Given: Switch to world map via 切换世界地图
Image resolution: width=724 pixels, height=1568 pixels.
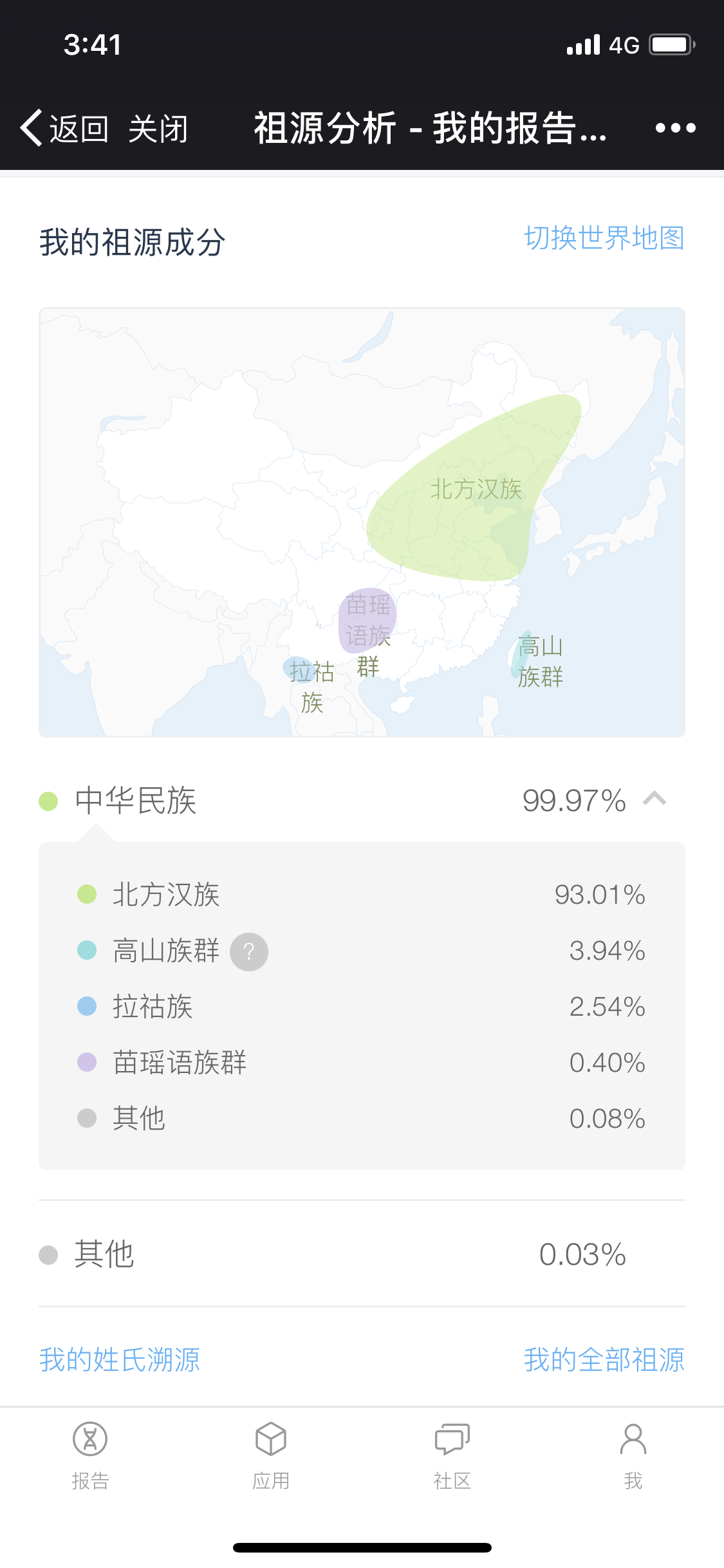Looking at the screenshot, I should (x=604, y=238).
